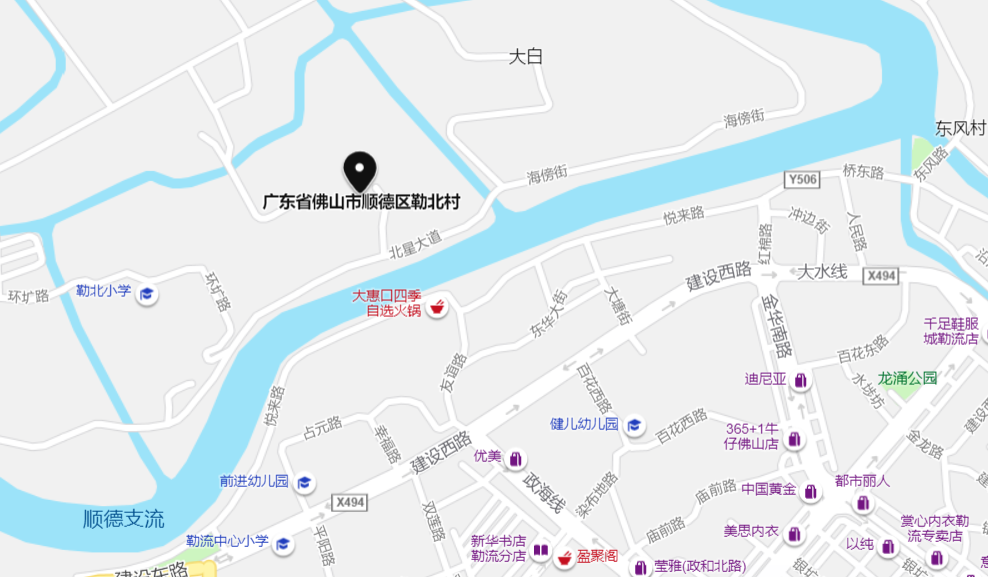Select the 都市丽人 shop marker
This screenshot has height=577, width=988.
point(862,502)
